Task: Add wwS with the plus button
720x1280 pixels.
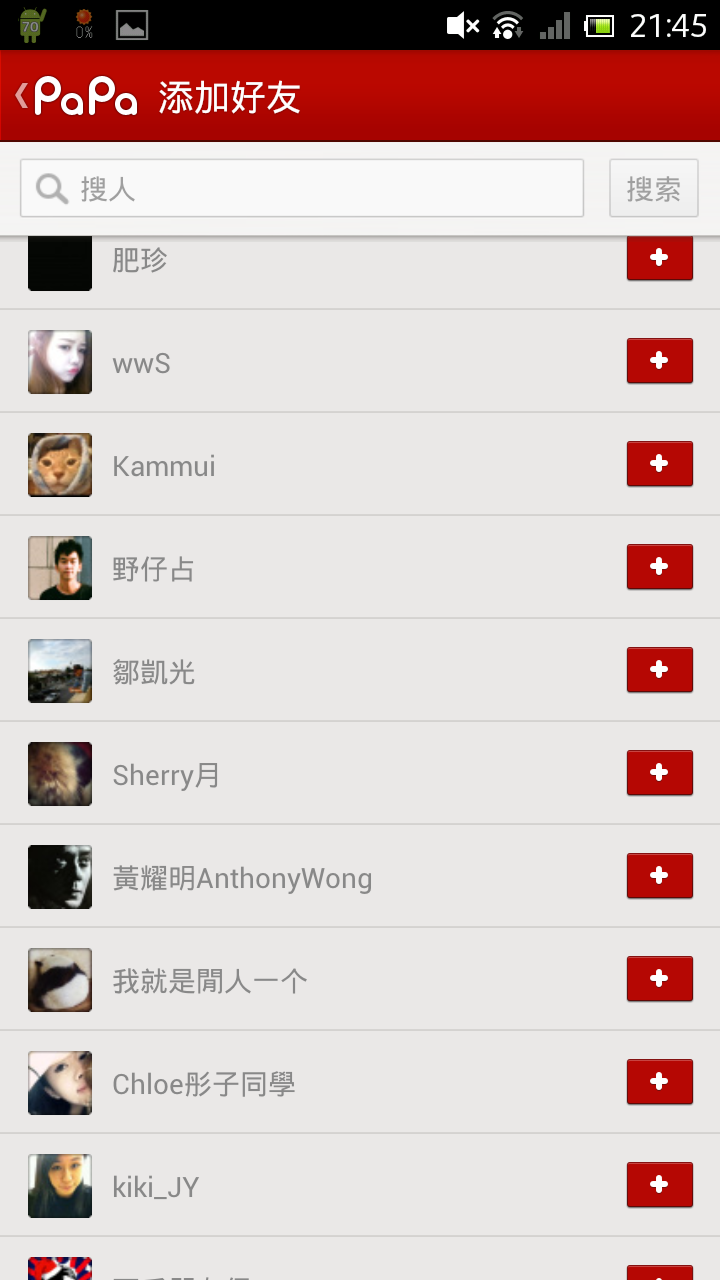Action: point(659,361)
